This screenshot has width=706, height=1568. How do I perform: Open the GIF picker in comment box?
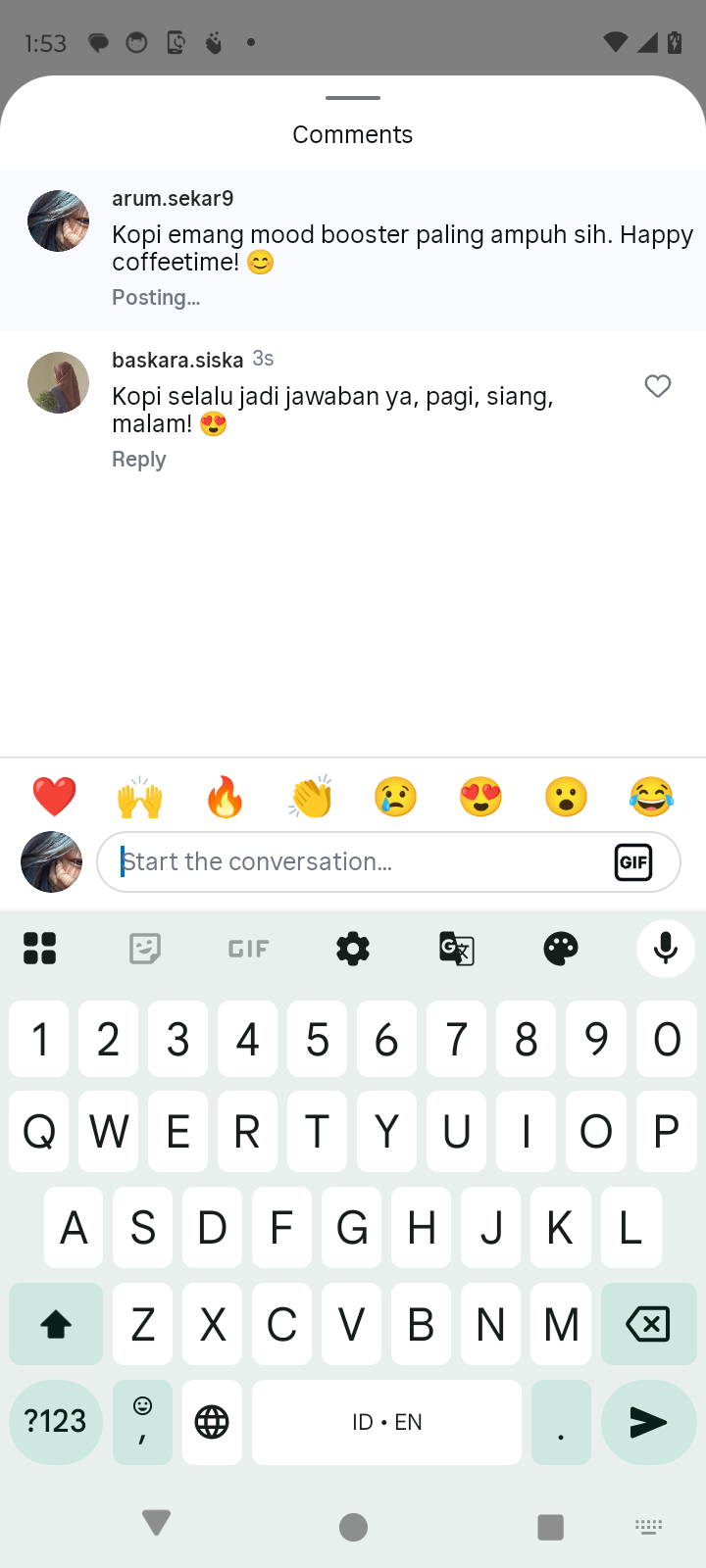[633, 862]
